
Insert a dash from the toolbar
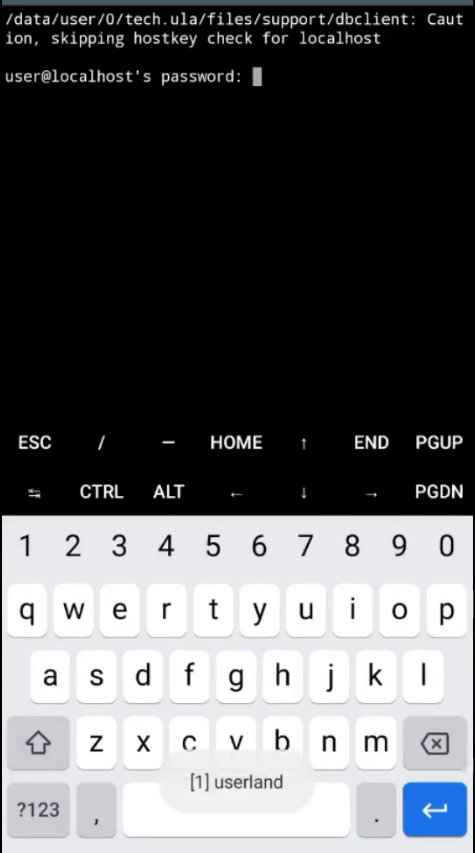point(169,442)
